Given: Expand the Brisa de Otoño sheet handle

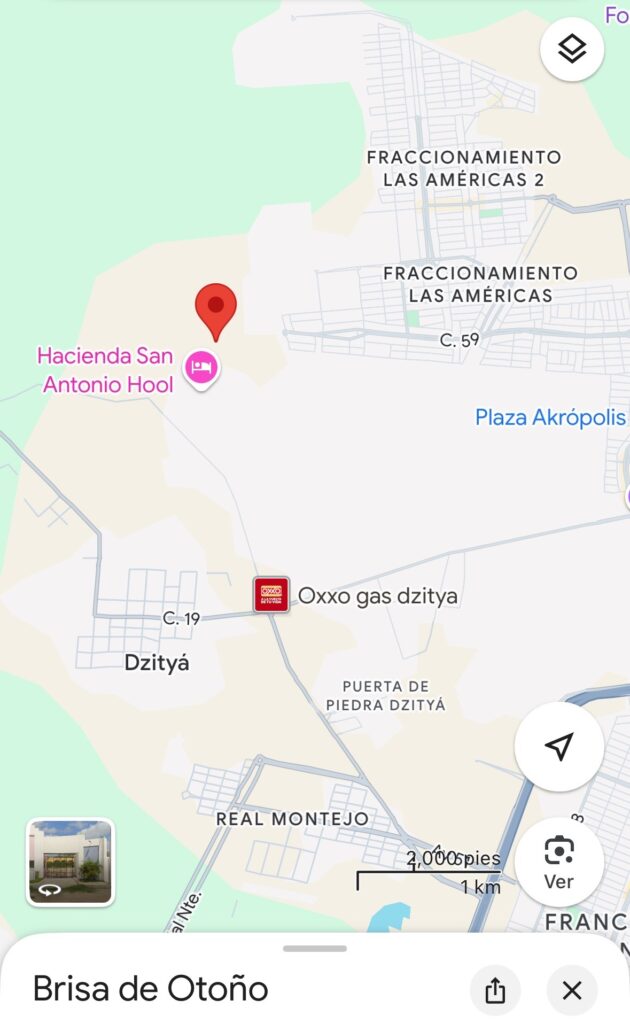Looking at the screenshot, I should tap(315, 948).
